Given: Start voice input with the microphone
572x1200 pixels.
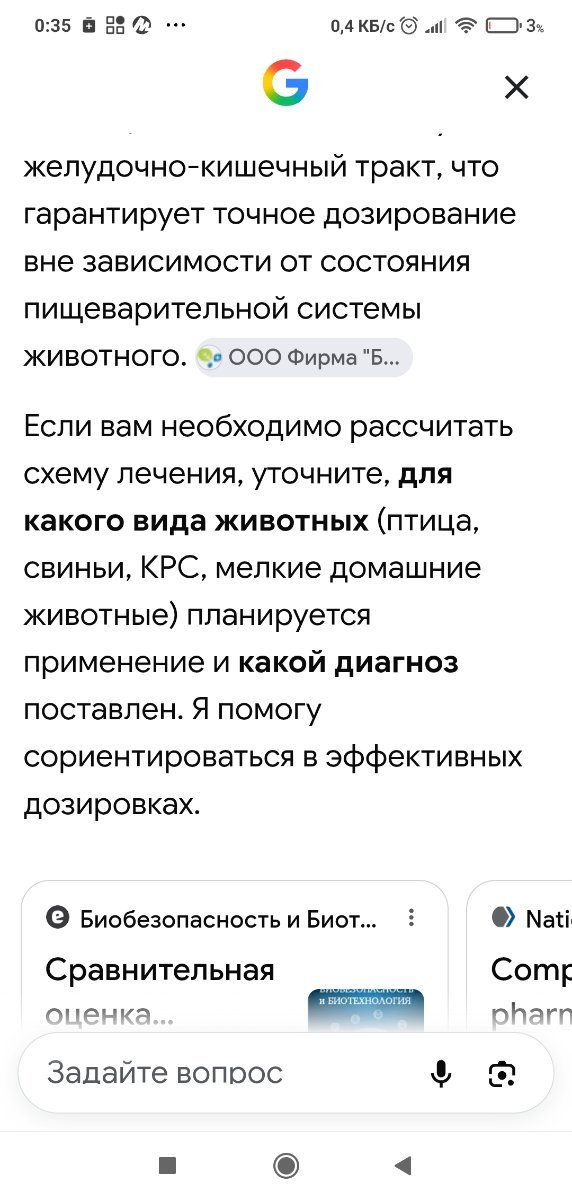Looking at the screenshot, I should click(440, 1074).
